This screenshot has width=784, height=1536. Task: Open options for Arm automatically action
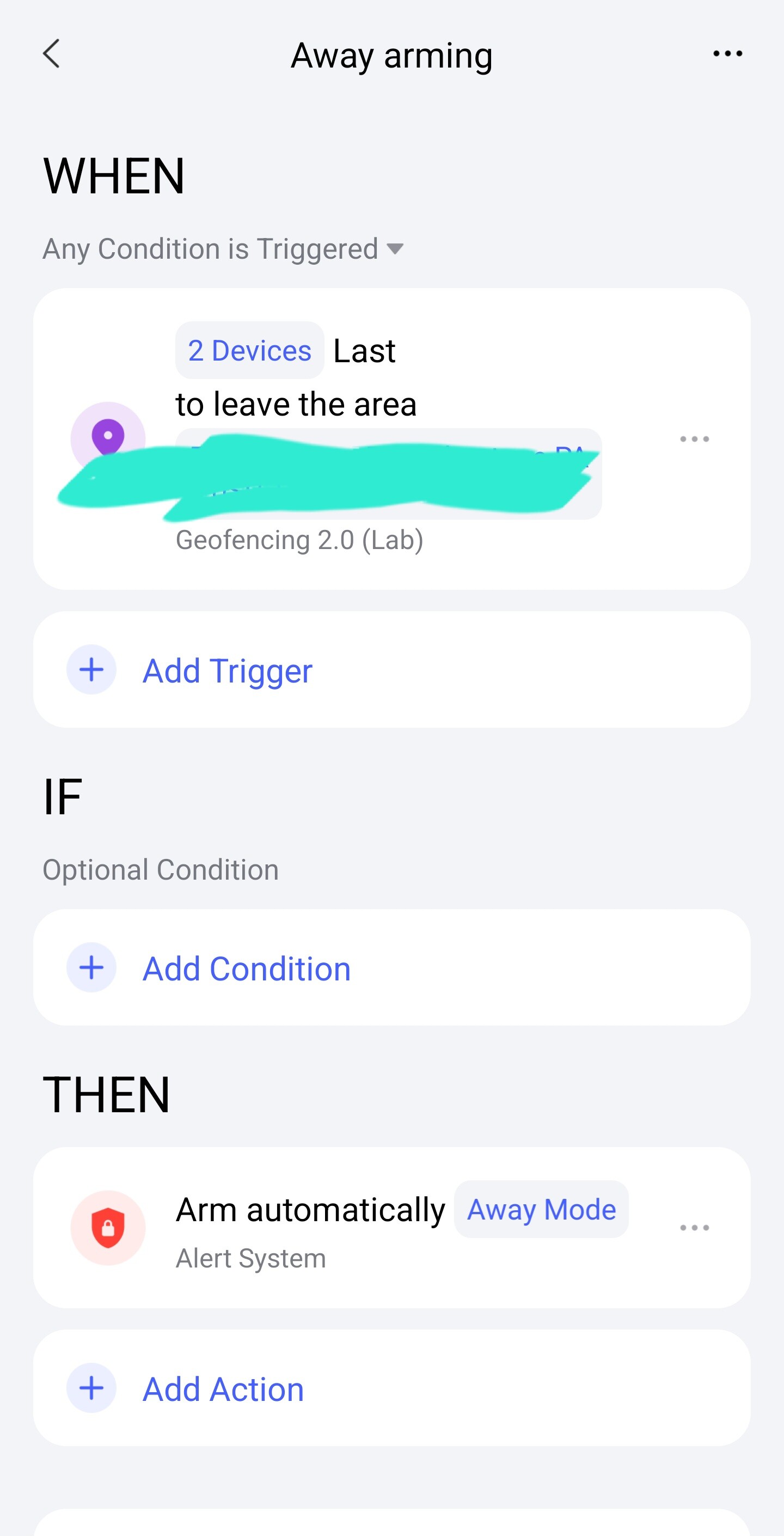tap(694, 1228)
